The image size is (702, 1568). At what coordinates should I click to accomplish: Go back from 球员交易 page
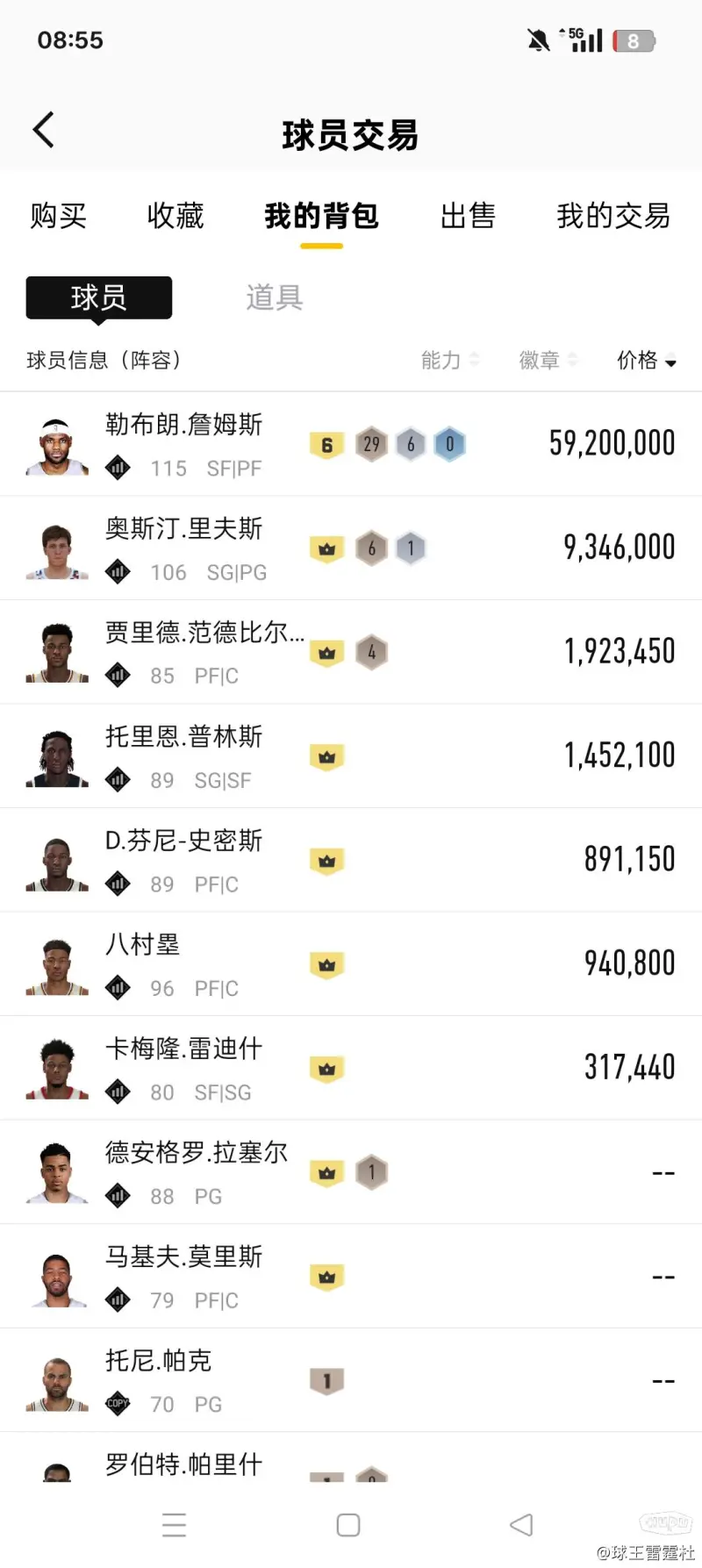click(44, 131)
